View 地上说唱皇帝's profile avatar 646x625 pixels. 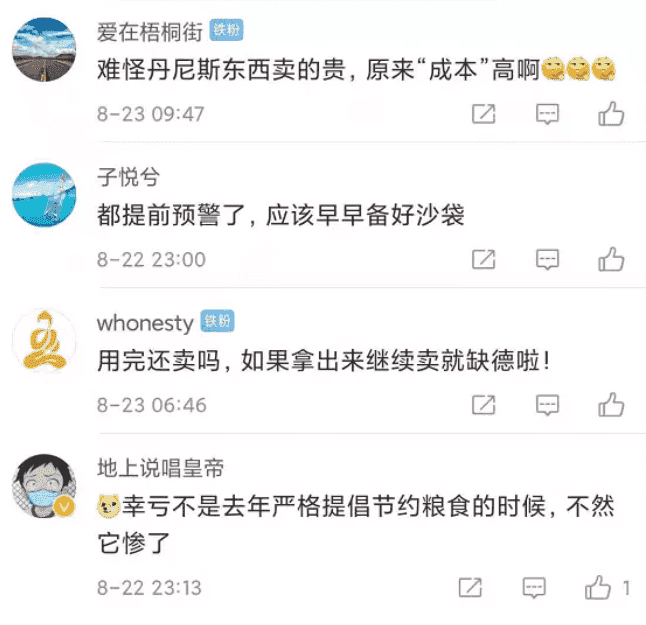coord(44,486)
